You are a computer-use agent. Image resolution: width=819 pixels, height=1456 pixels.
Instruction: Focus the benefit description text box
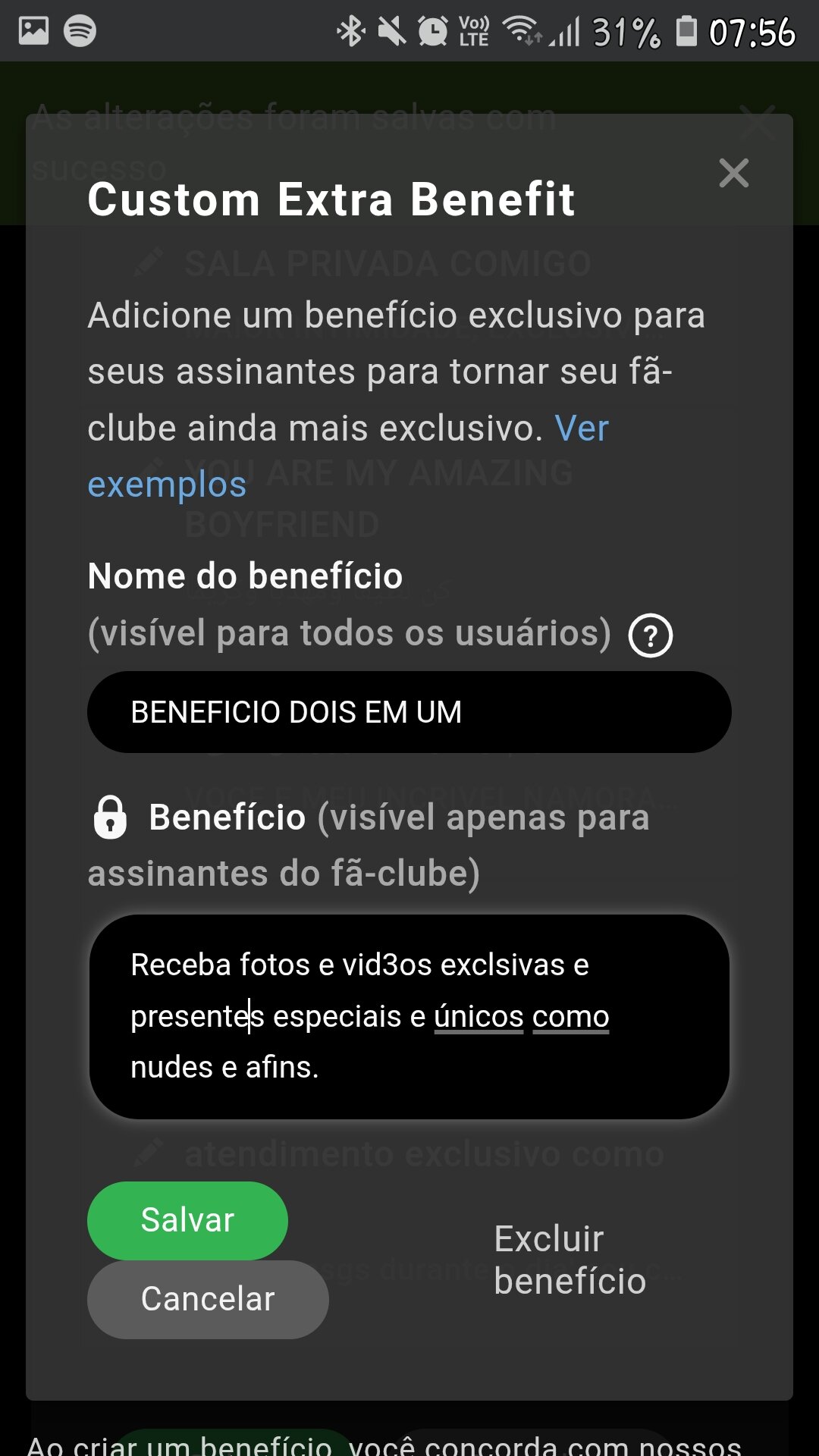tap(409, 1016)
